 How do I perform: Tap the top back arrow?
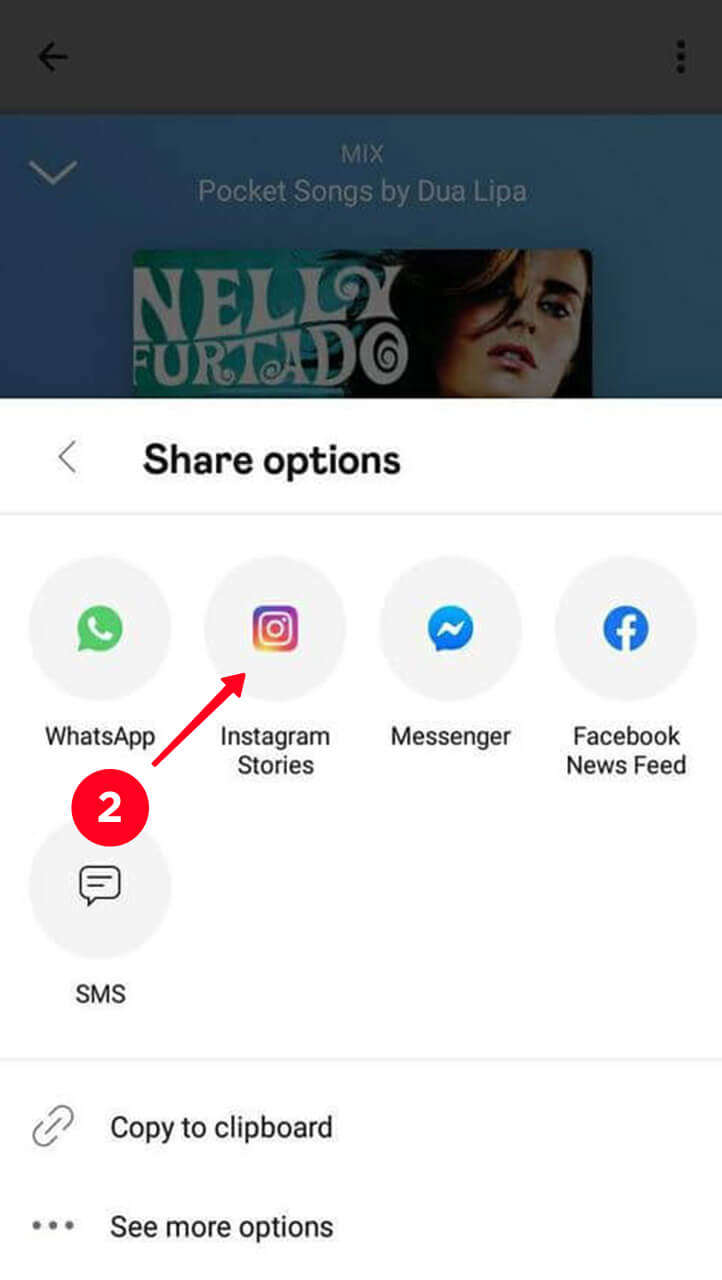tap(52, 57)
